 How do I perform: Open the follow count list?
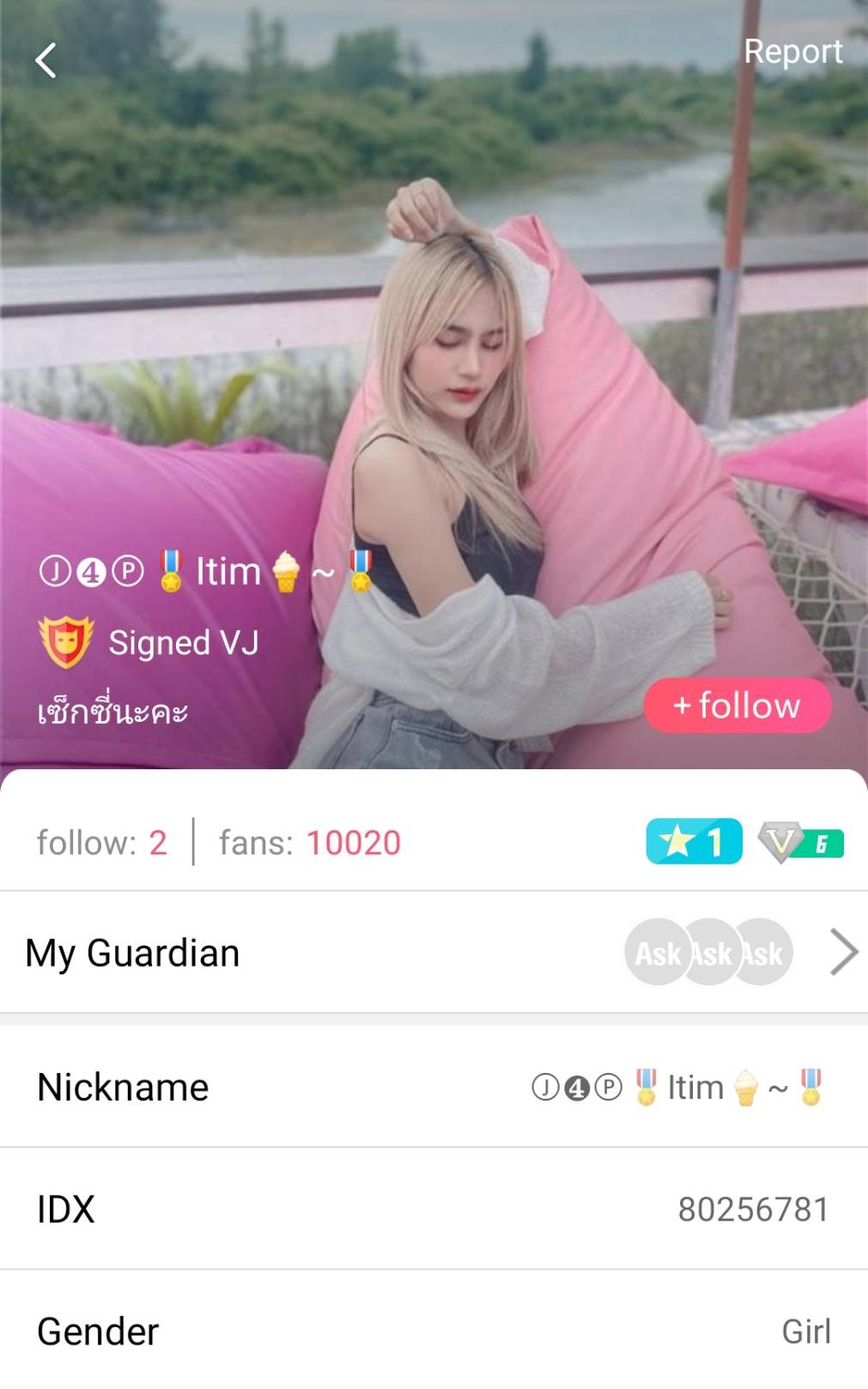101,843
